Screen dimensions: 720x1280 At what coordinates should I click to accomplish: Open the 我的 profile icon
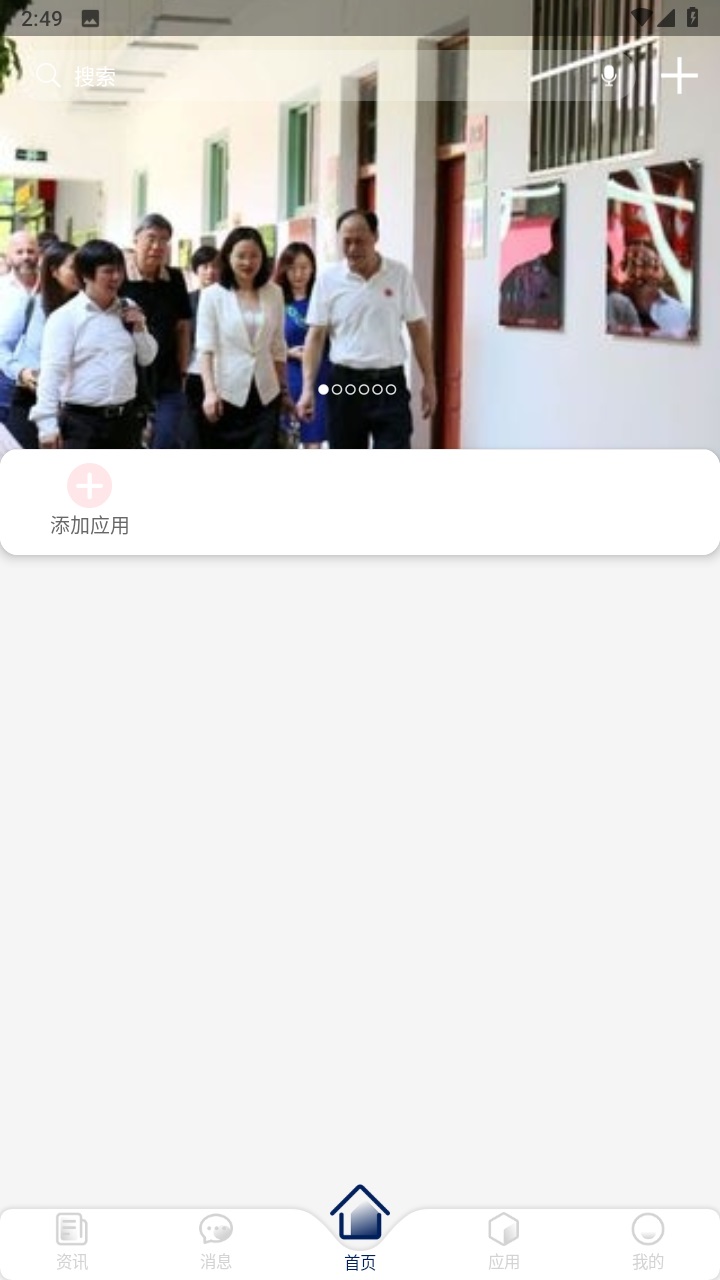point(648,1227)
